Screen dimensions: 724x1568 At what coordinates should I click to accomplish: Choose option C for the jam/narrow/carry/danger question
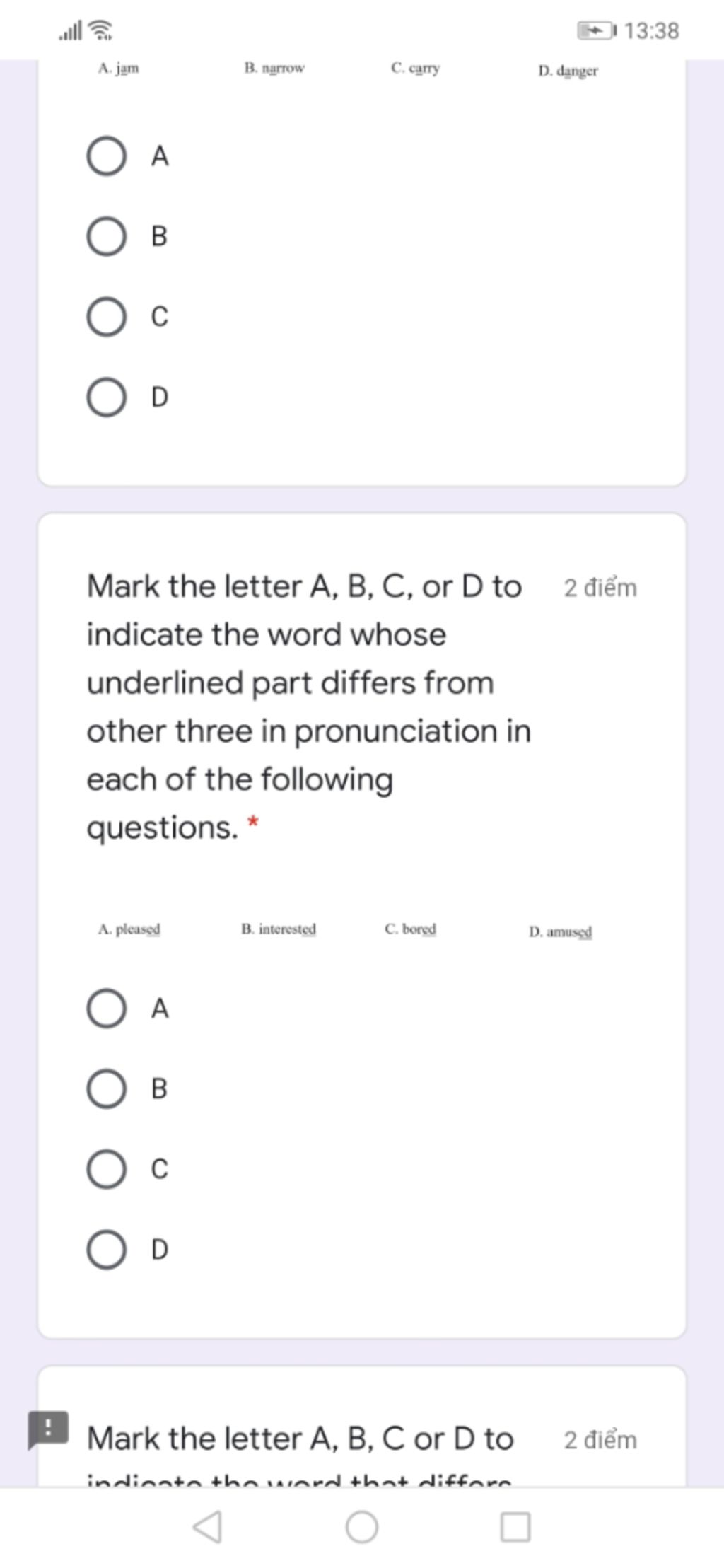click(107, 317)
